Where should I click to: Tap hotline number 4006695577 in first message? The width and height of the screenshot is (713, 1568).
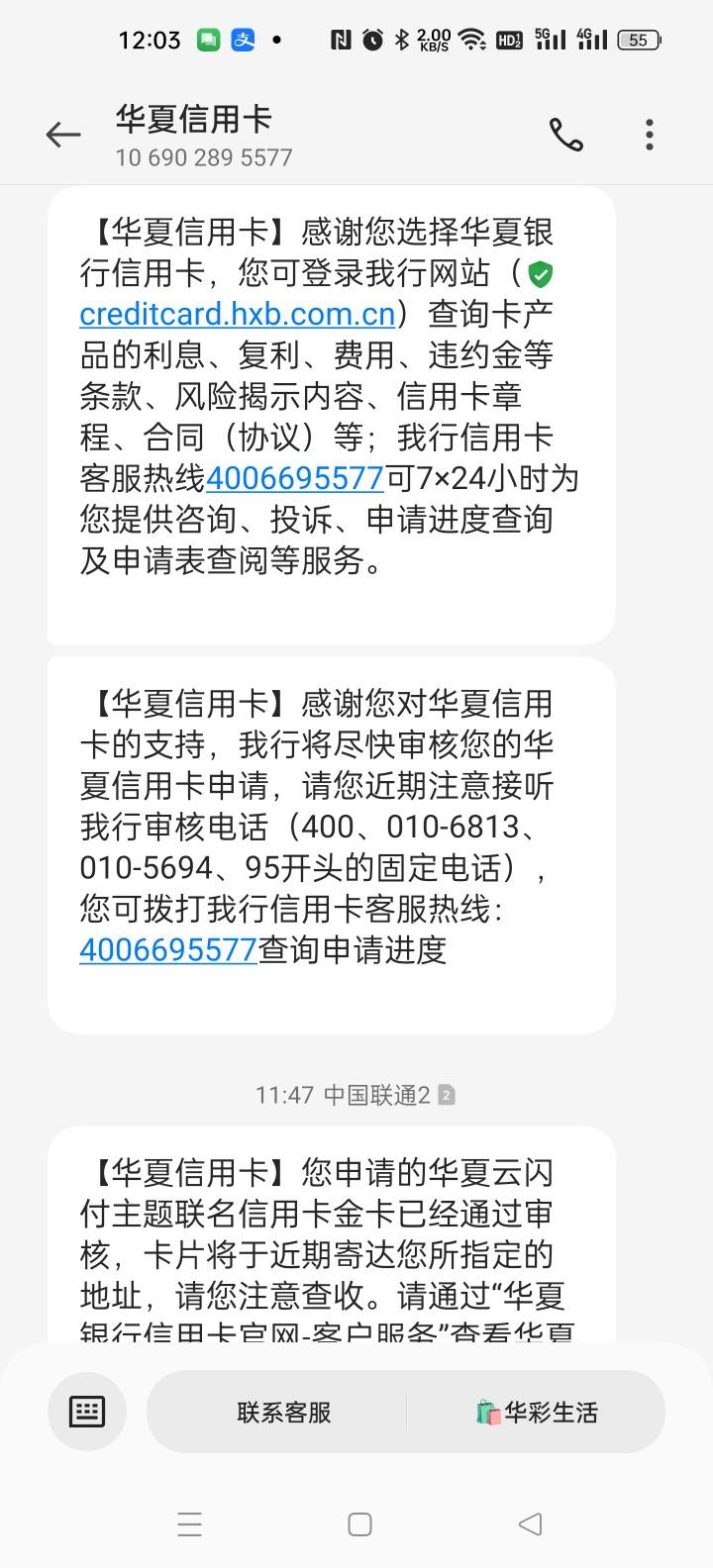coord(295,479)
